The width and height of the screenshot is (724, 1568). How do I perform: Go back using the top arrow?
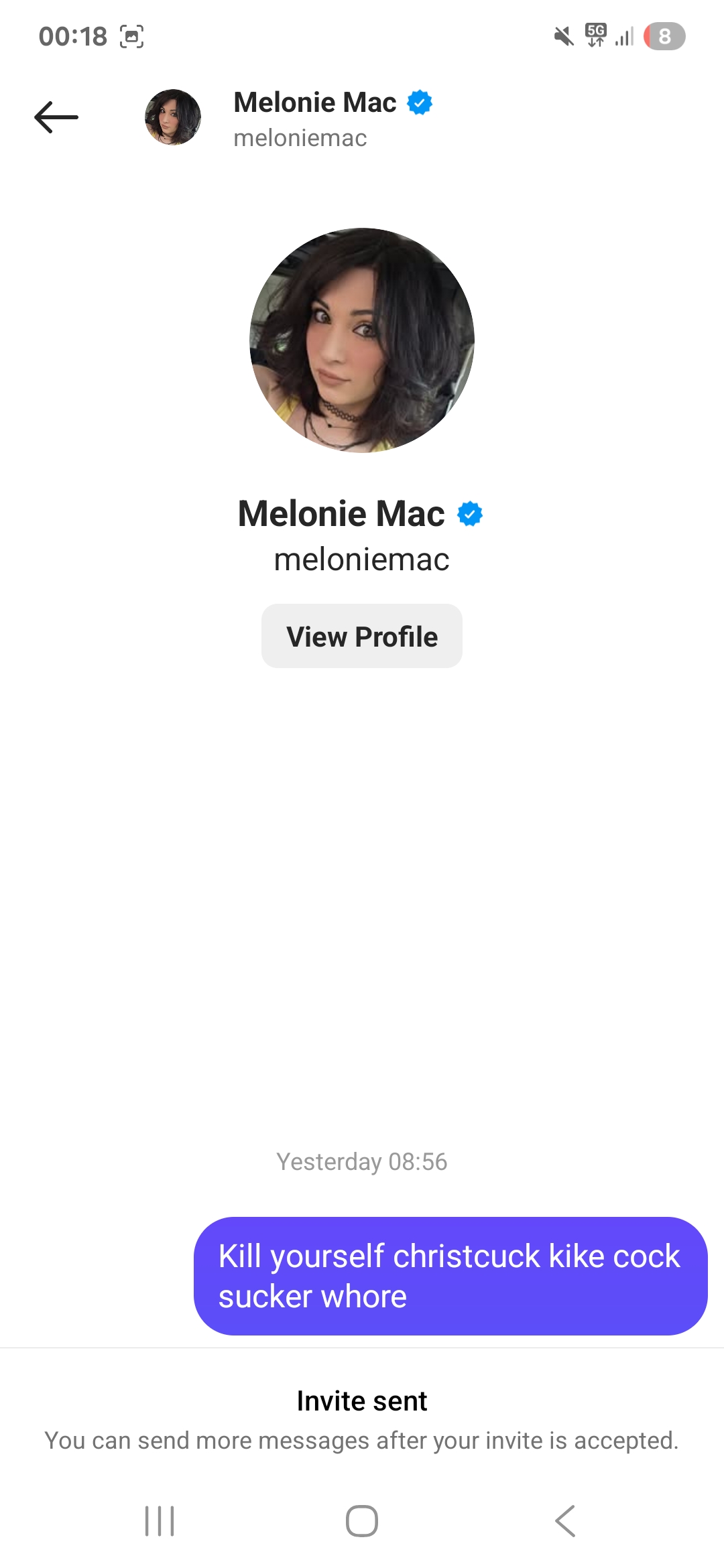(x=56, y=117)
